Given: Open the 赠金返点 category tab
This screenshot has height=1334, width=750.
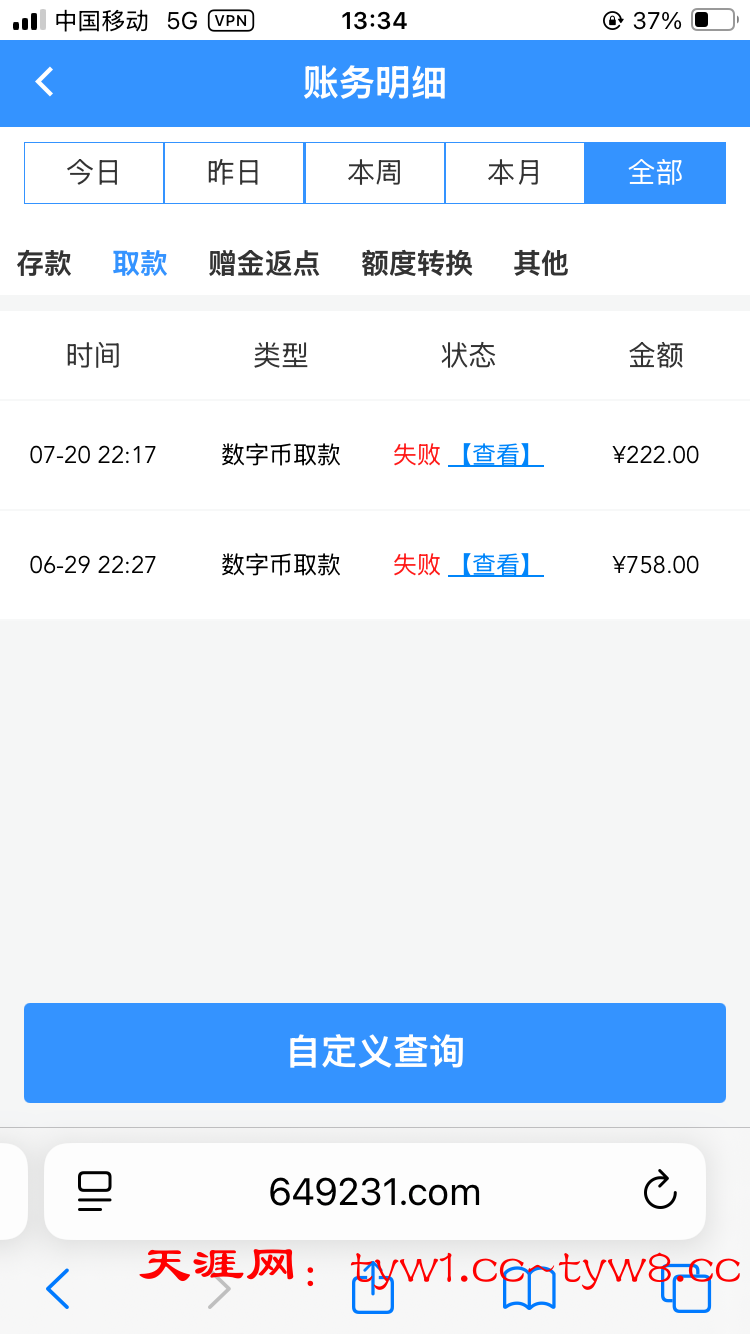Looking at the screenshot, I should coord(262,263).
